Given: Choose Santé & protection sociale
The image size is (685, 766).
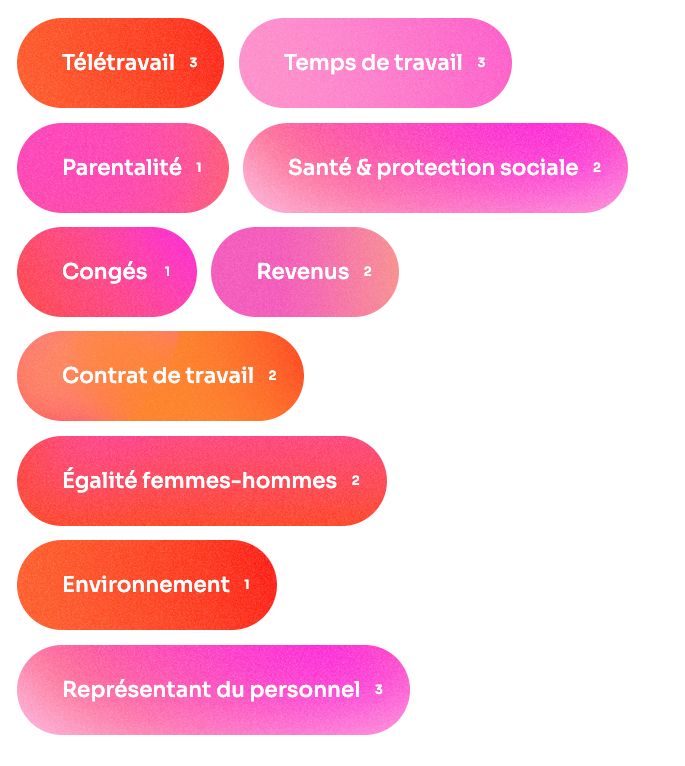Looking at the screenshot, I should coord(435,168).
